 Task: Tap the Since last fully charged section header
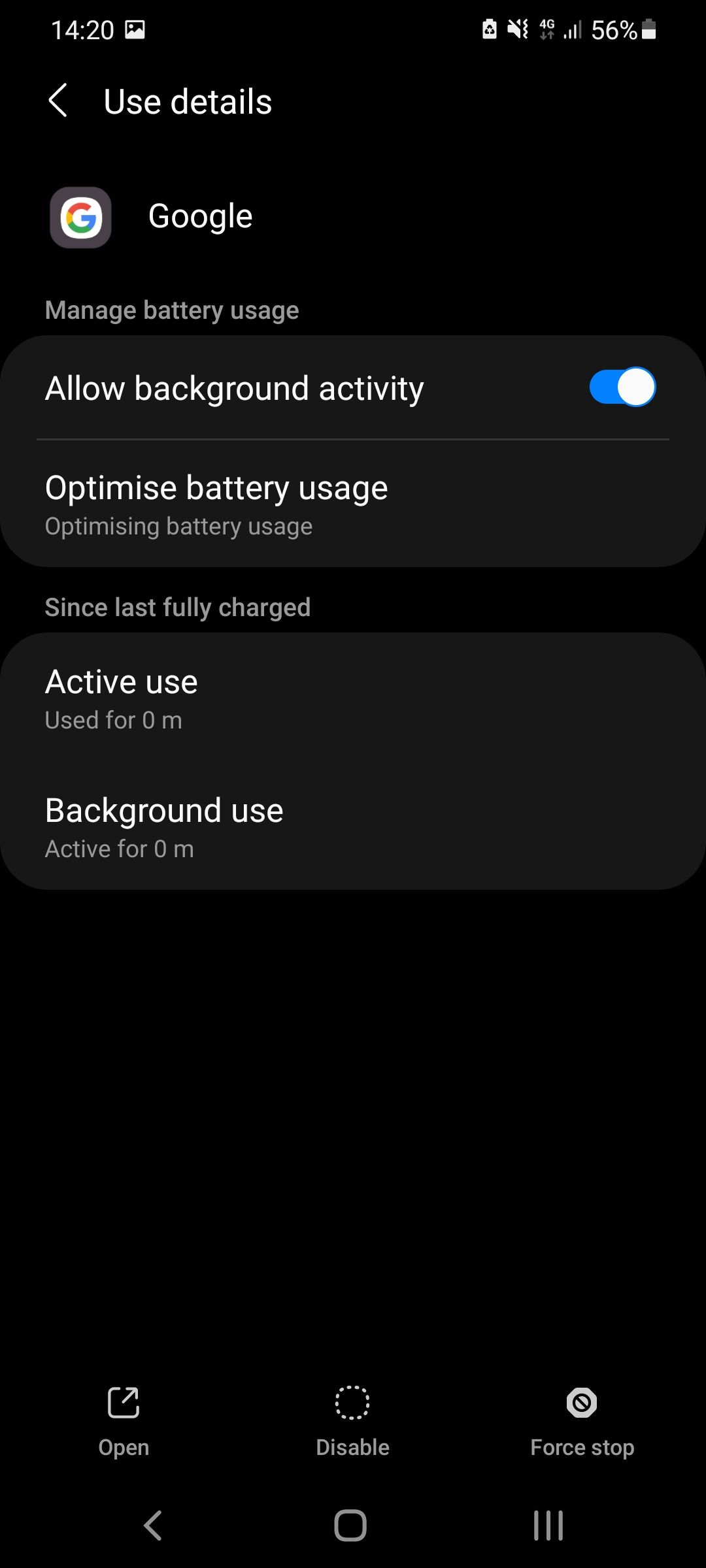click(x=178, y=606)
